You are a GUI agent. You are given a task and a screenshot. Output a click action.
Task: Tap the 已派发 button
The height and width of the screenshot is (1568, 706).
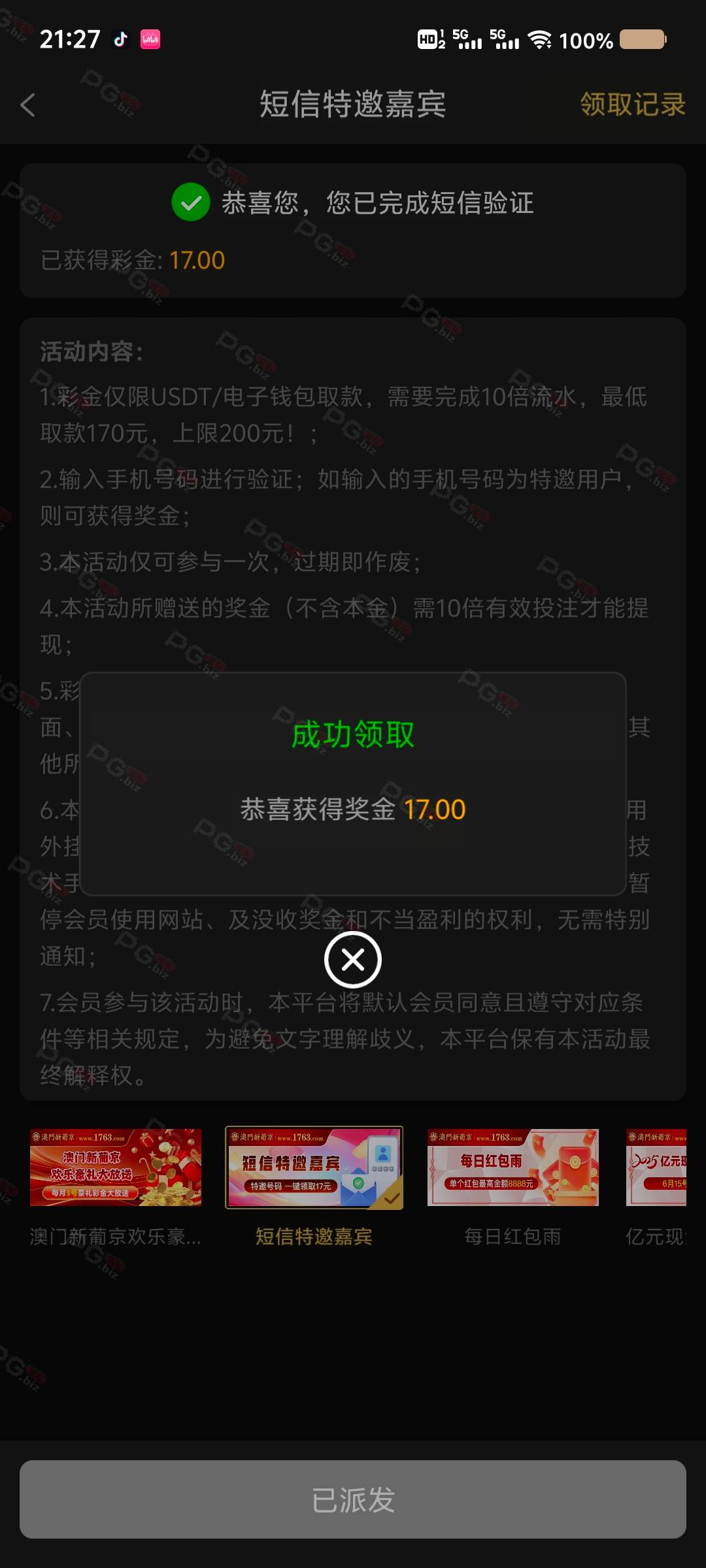click(353, 1499)
